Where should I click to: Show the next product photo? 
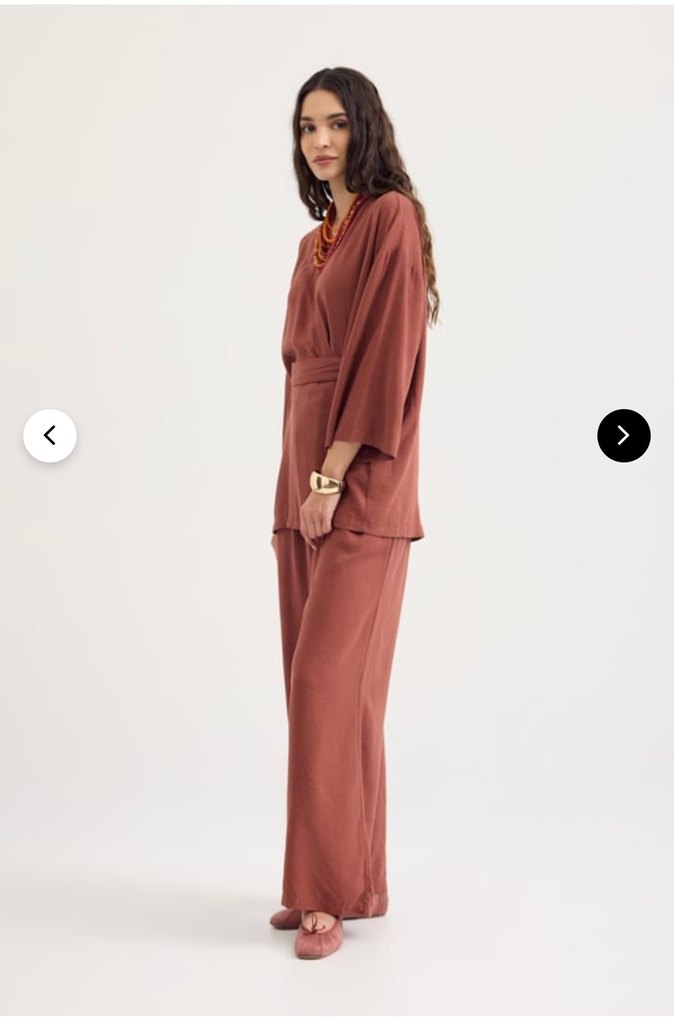[x=623, y=436]
